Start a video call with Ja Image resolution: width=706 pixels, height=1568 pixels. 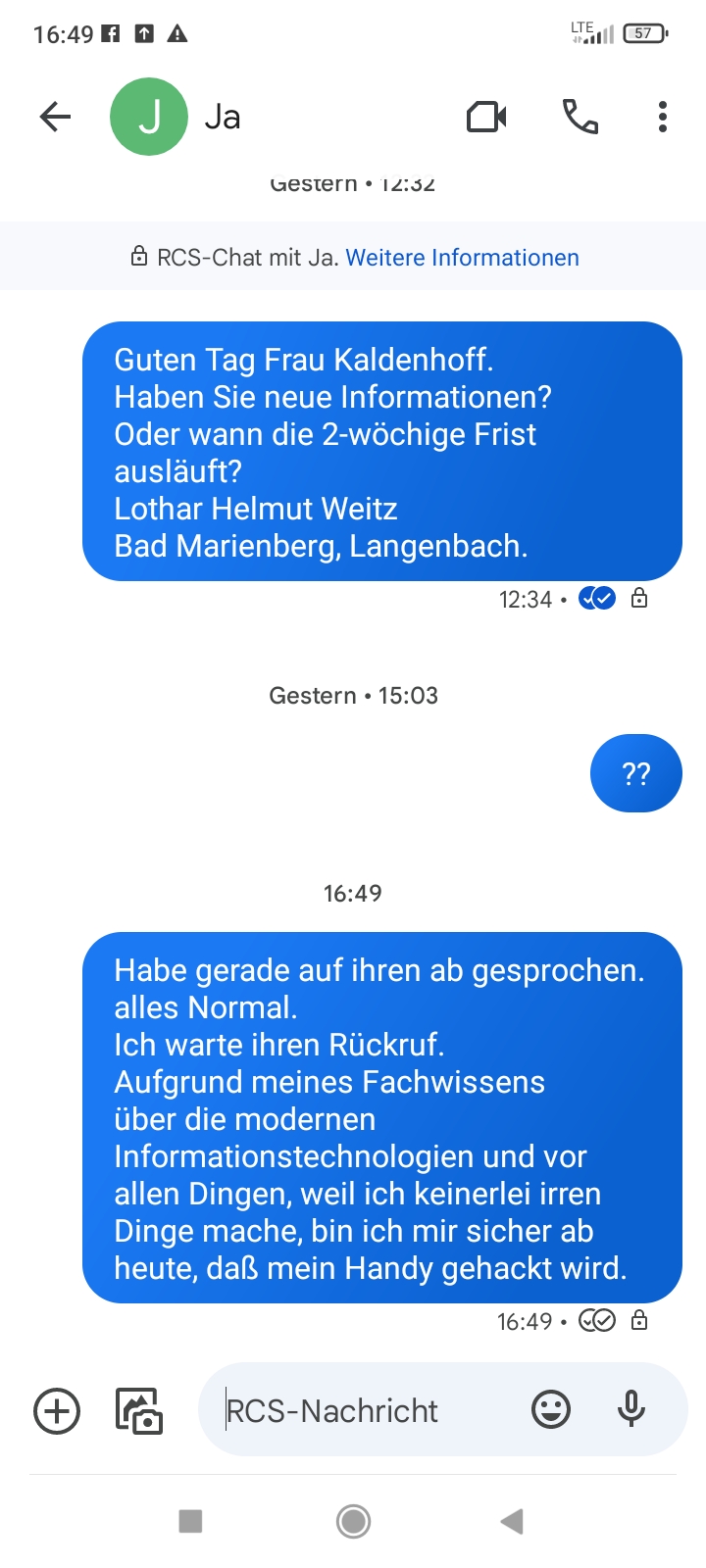click(486, 118)
